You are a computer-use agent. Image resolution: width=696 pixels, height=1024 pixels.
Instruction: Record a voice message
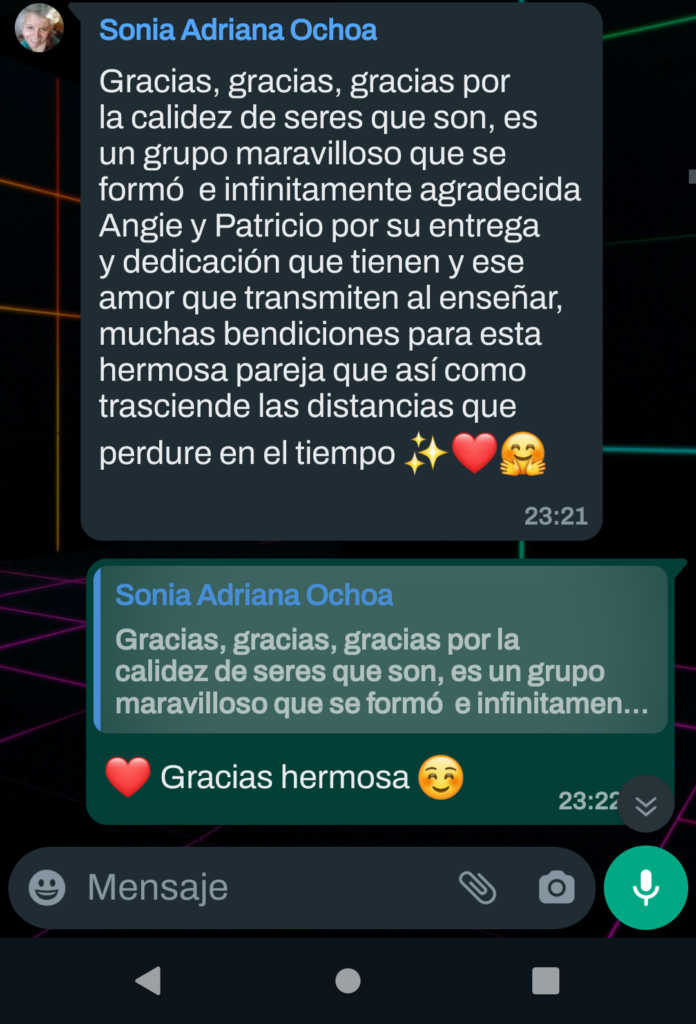pyautogui.click(x=646, y=887)
